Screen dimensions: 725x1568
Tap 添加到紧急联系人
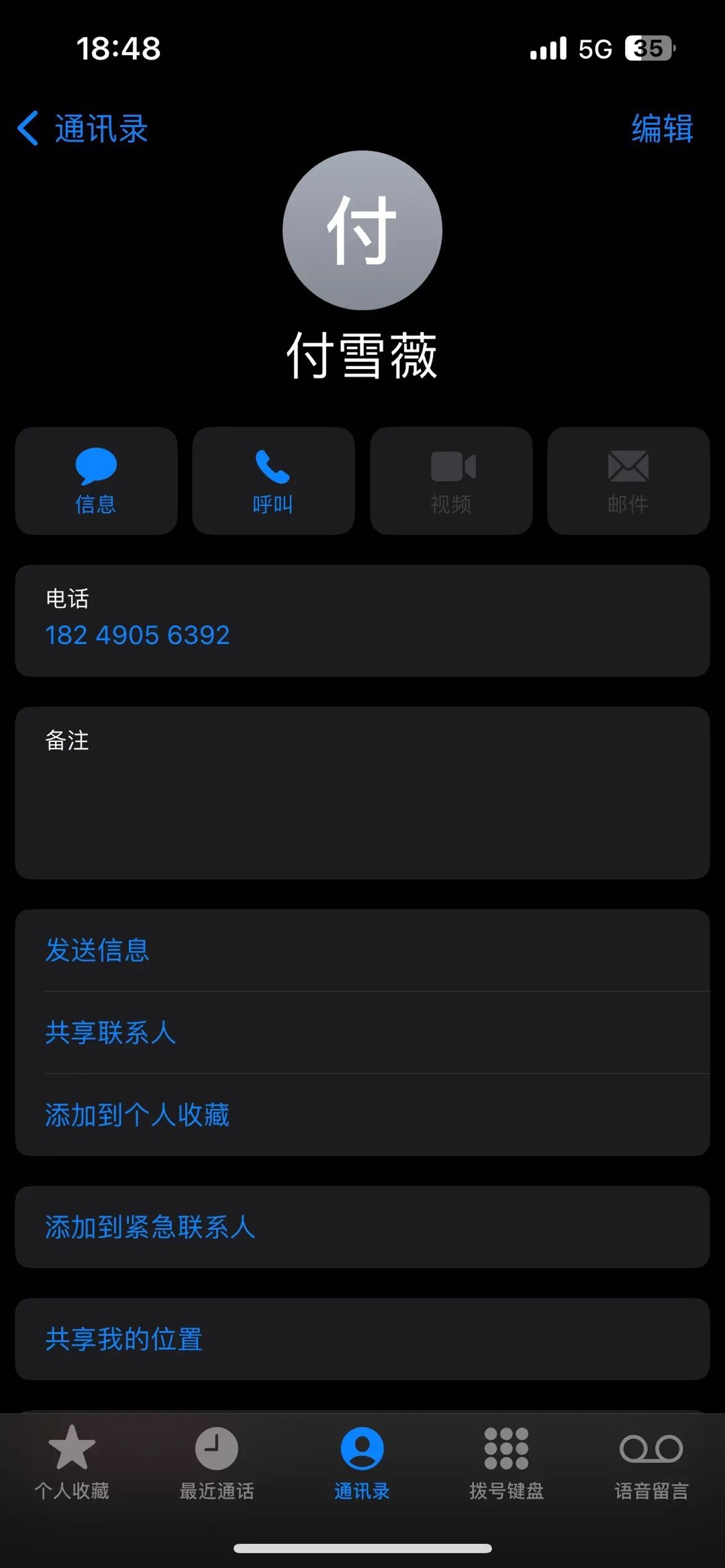362,1226
